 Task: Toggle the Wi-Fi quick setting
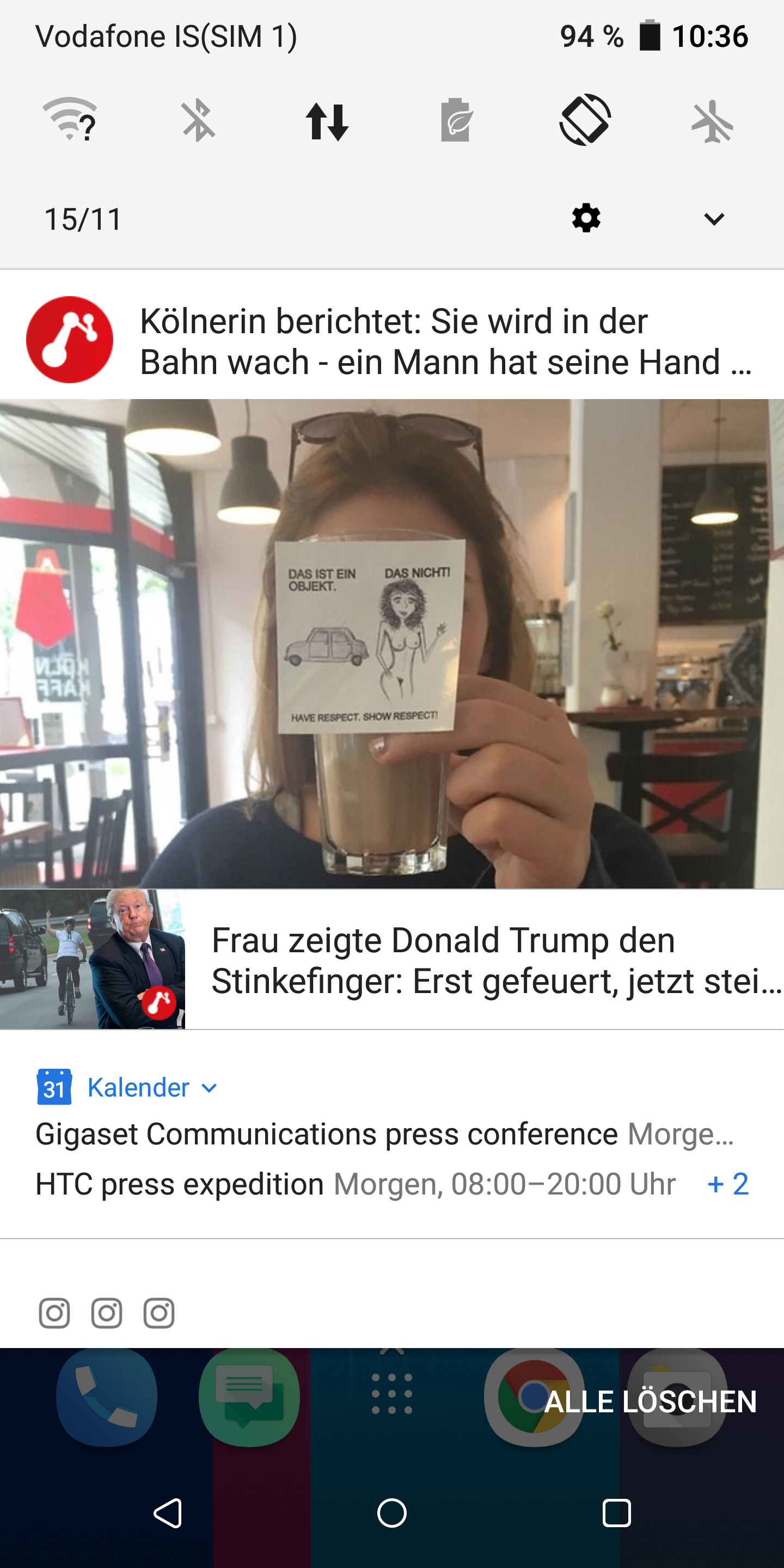(x=70, y=120)
